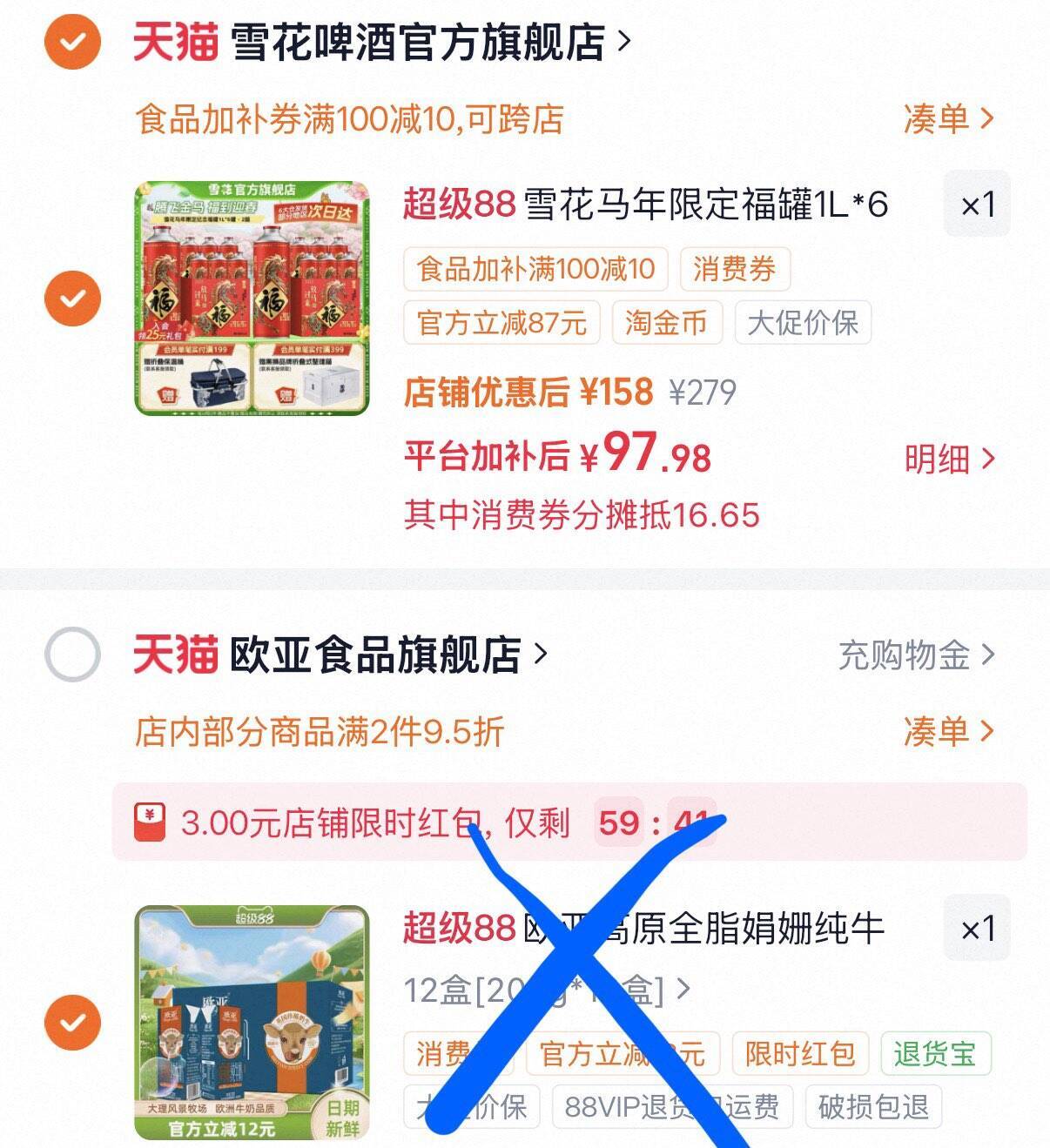Tap 凑单 beside 店内部分商品满2件9.5折
1050x1148 pixels.
point(947,732)
